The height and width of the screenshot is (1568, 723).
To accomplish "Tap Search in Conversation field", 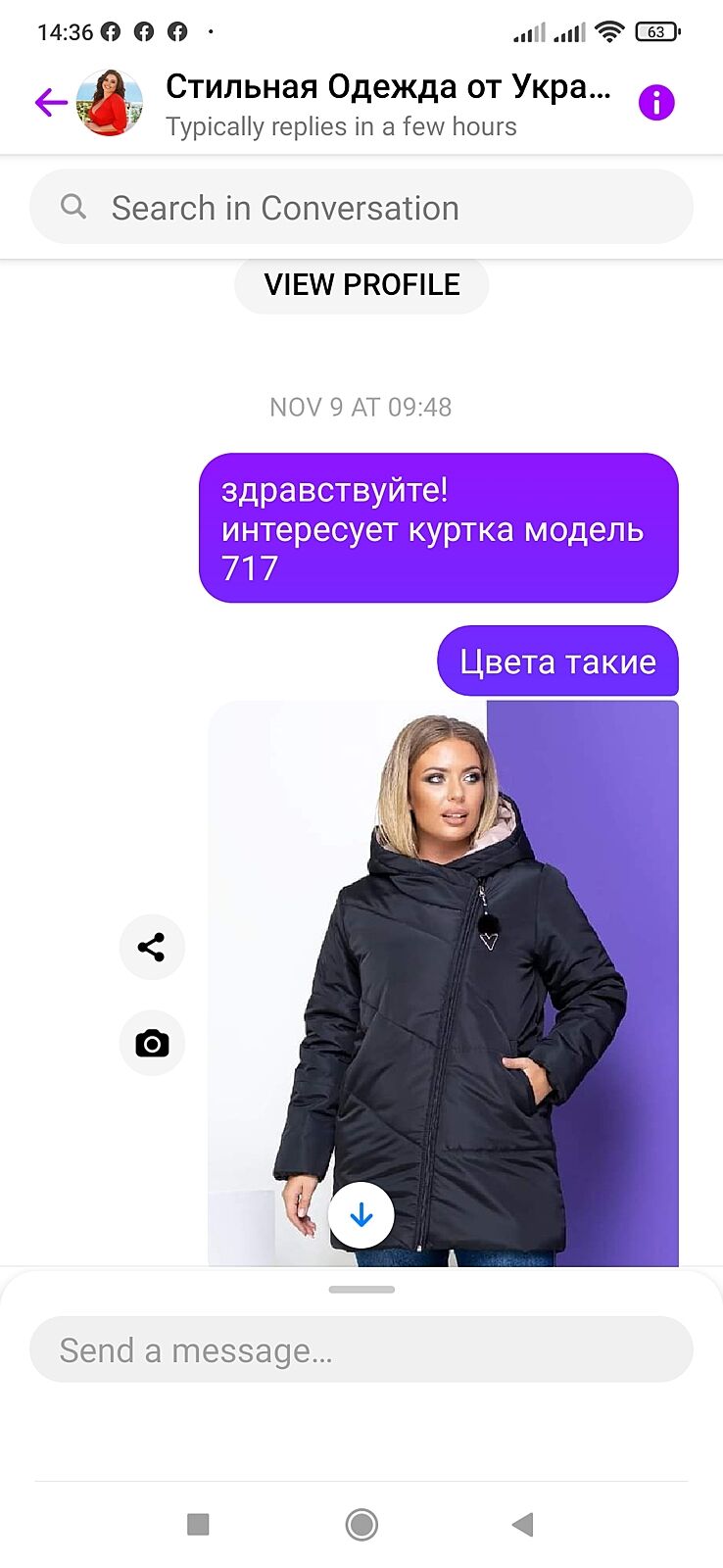I will (361, 208).
